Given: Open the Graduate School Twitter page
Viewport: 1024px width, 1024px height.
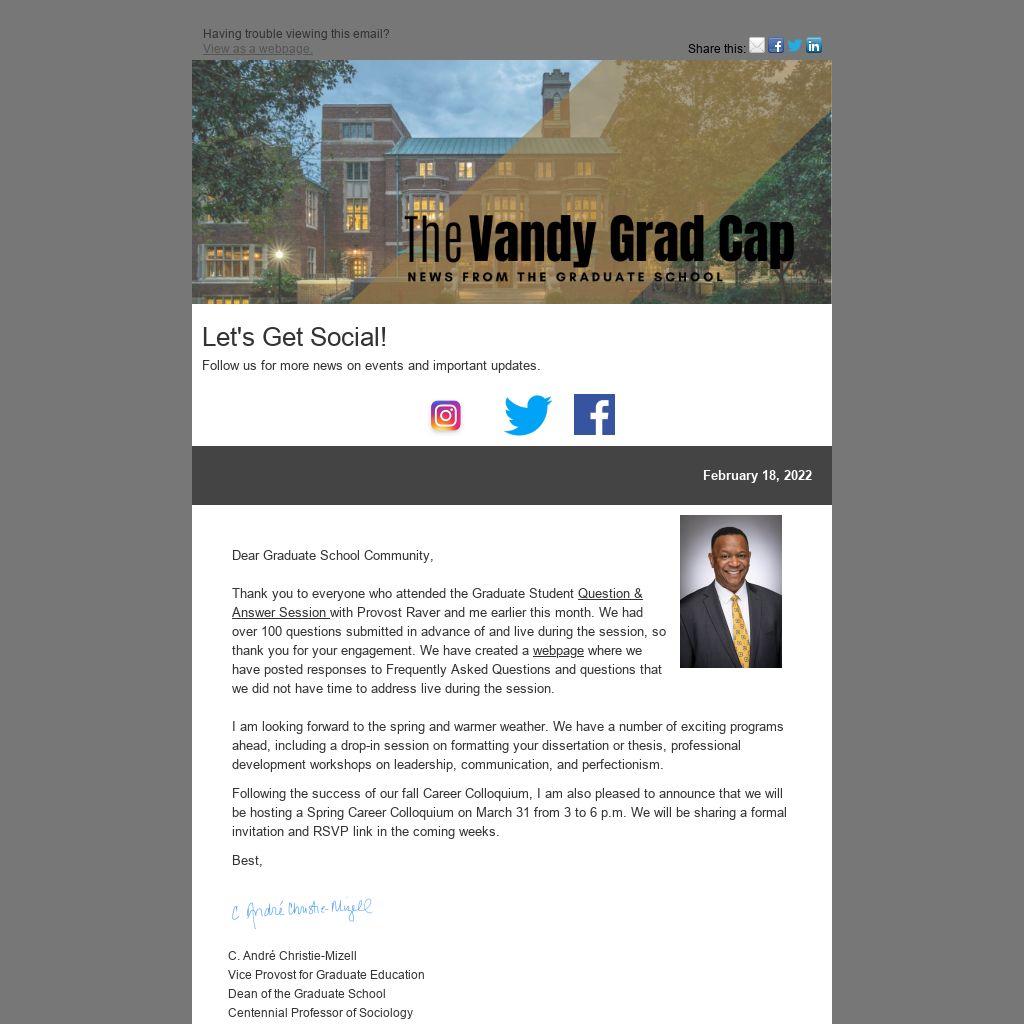Looking at the screenshot, I should tap(527, 415).
